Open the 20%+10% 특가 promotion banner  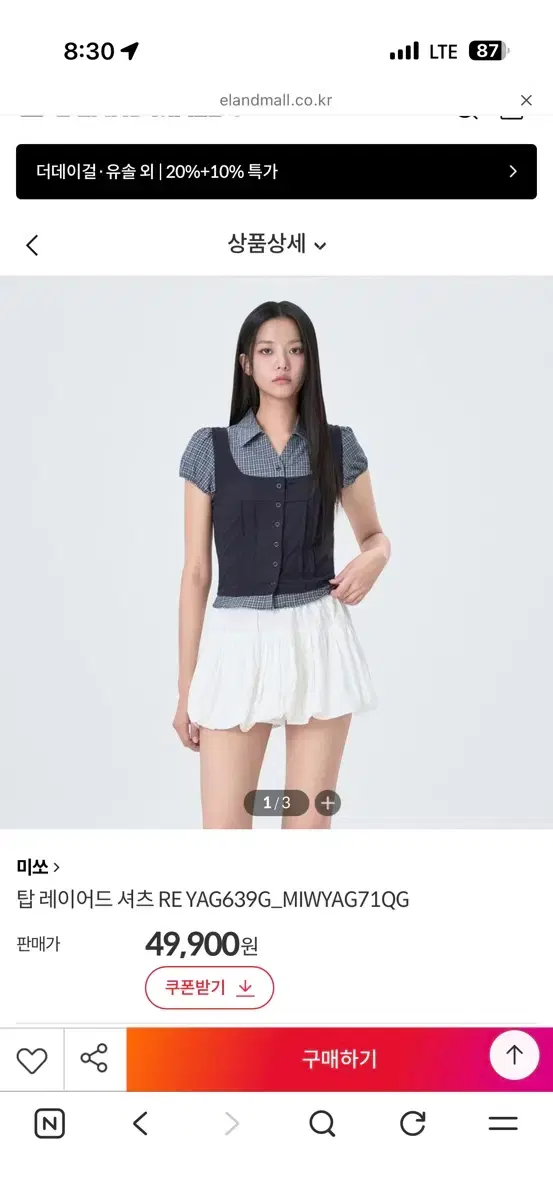tap(276, 171)
